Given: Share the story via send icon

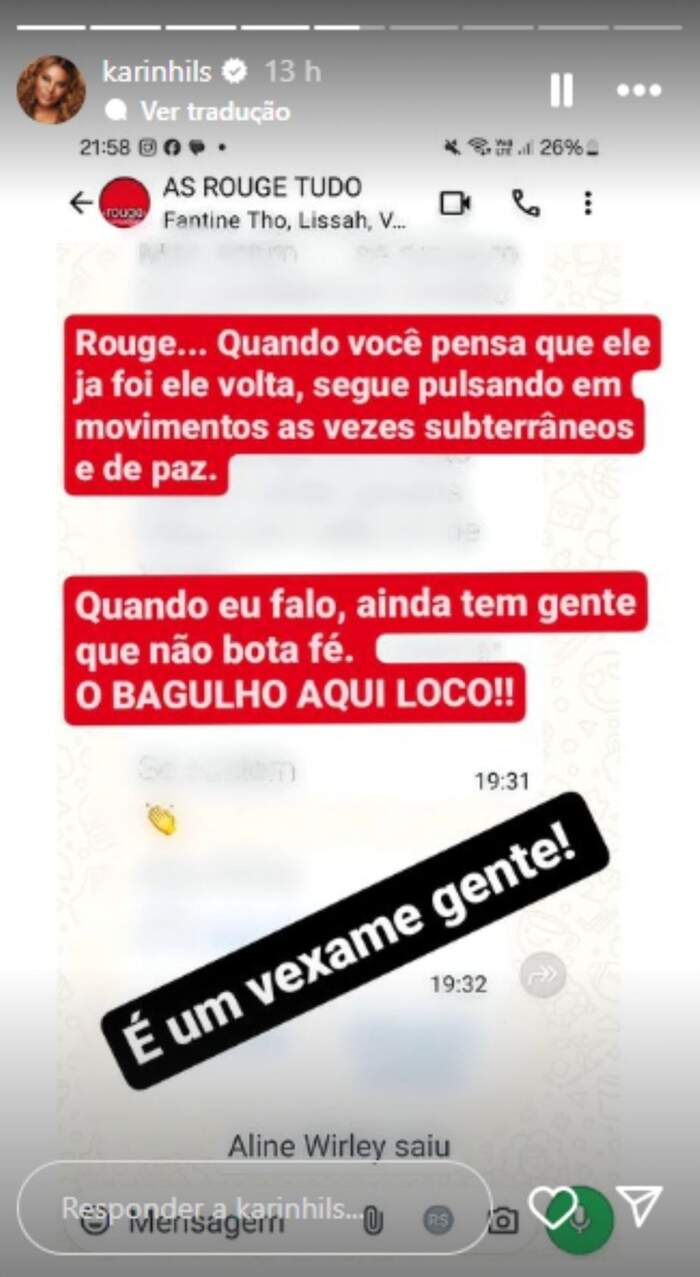Looking at the screenshot, I should (x=638, y=1207).
